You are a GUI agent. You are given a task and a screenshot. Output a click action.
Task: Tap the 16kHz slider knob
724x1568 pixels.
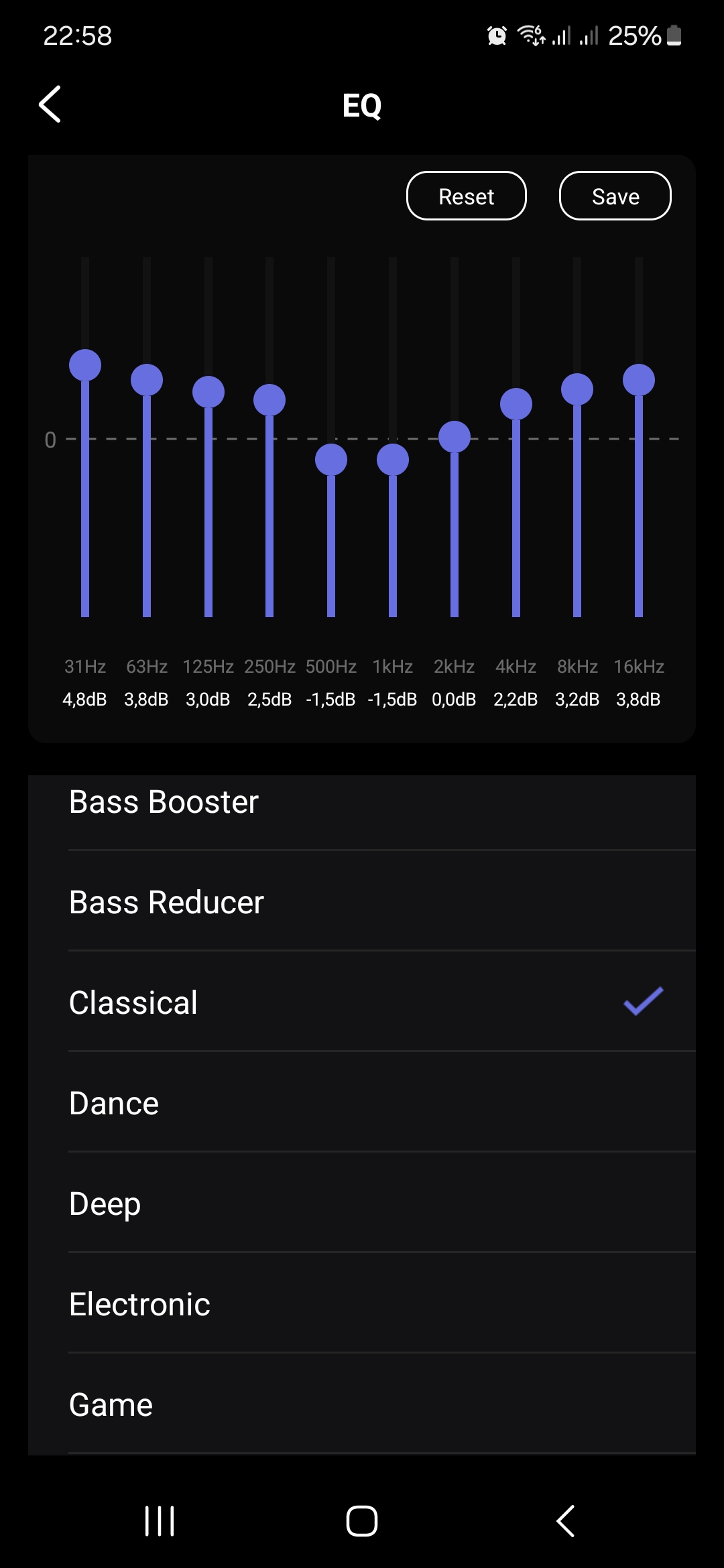click(639, 380)
